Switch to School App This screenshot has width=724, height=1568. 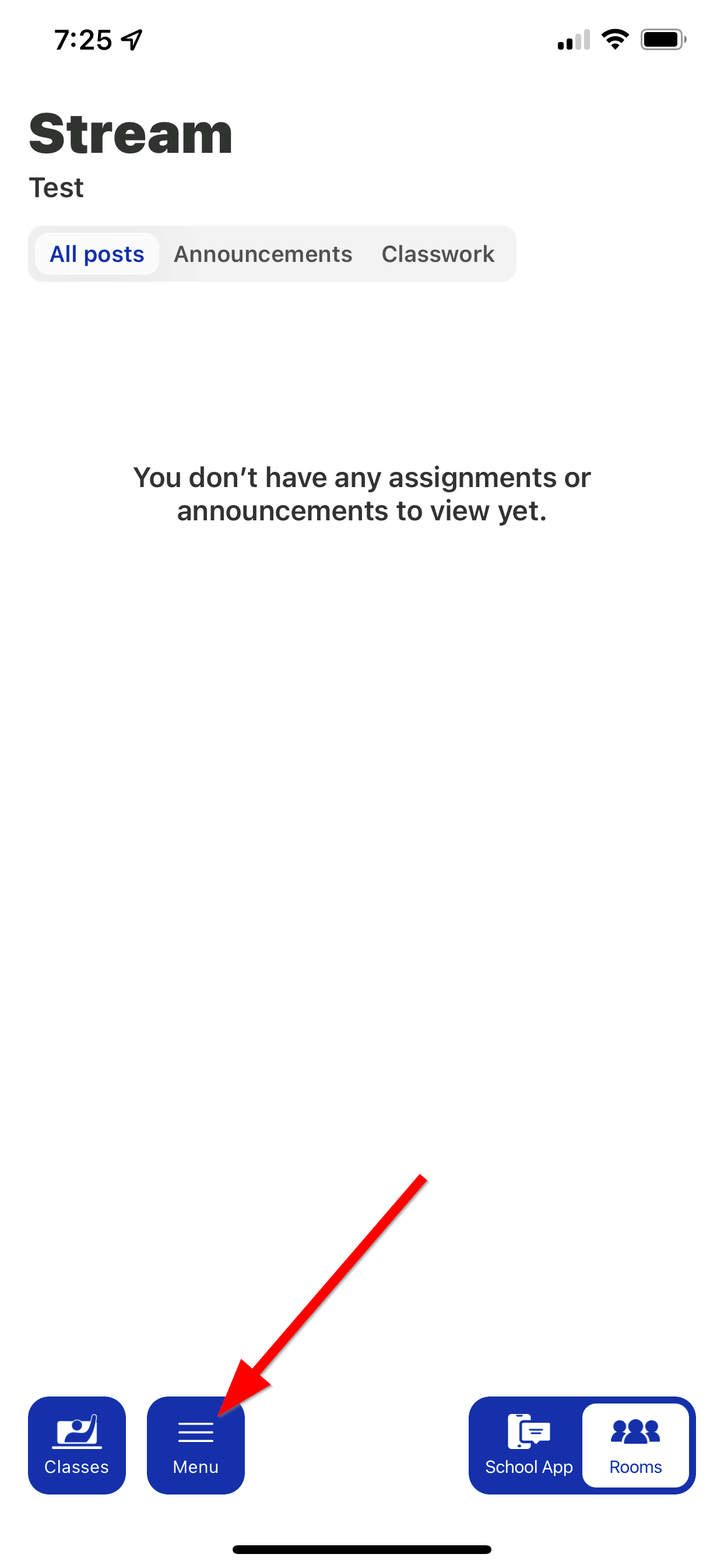click(528, 1444)
